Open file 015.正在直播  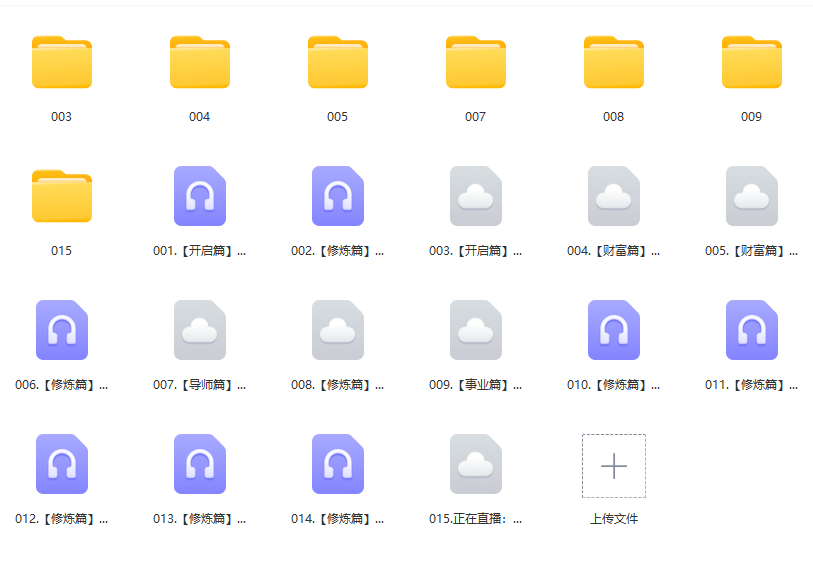tap(476, 464)
